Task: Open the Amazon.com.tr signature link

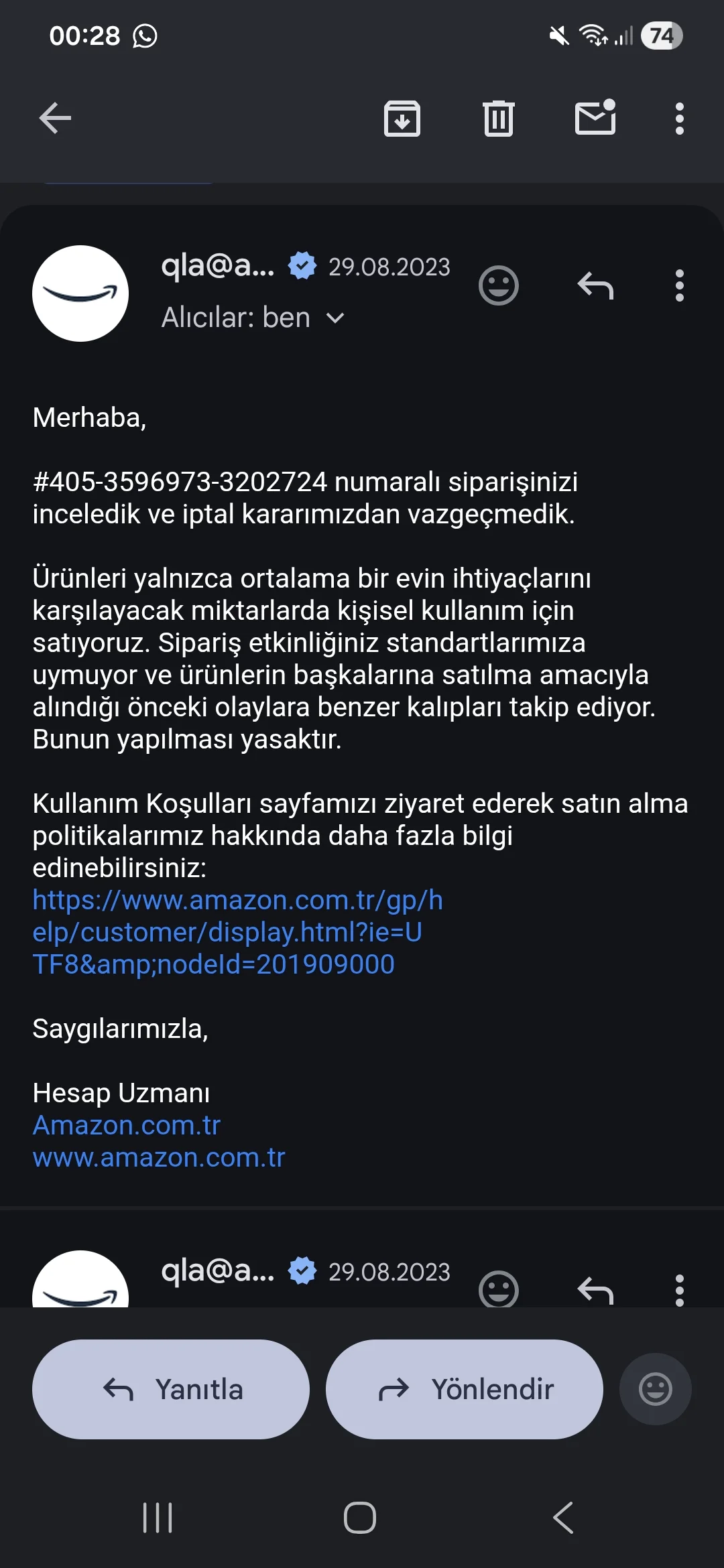Action: click(x=127, y=1125)
